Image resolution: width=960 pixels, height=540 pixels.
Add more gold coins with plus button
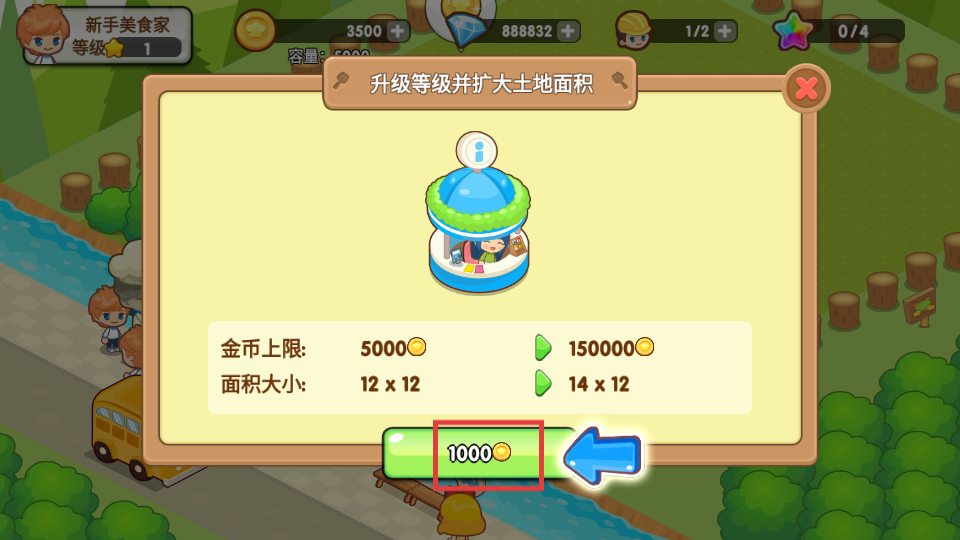click(x=398, y=31)
